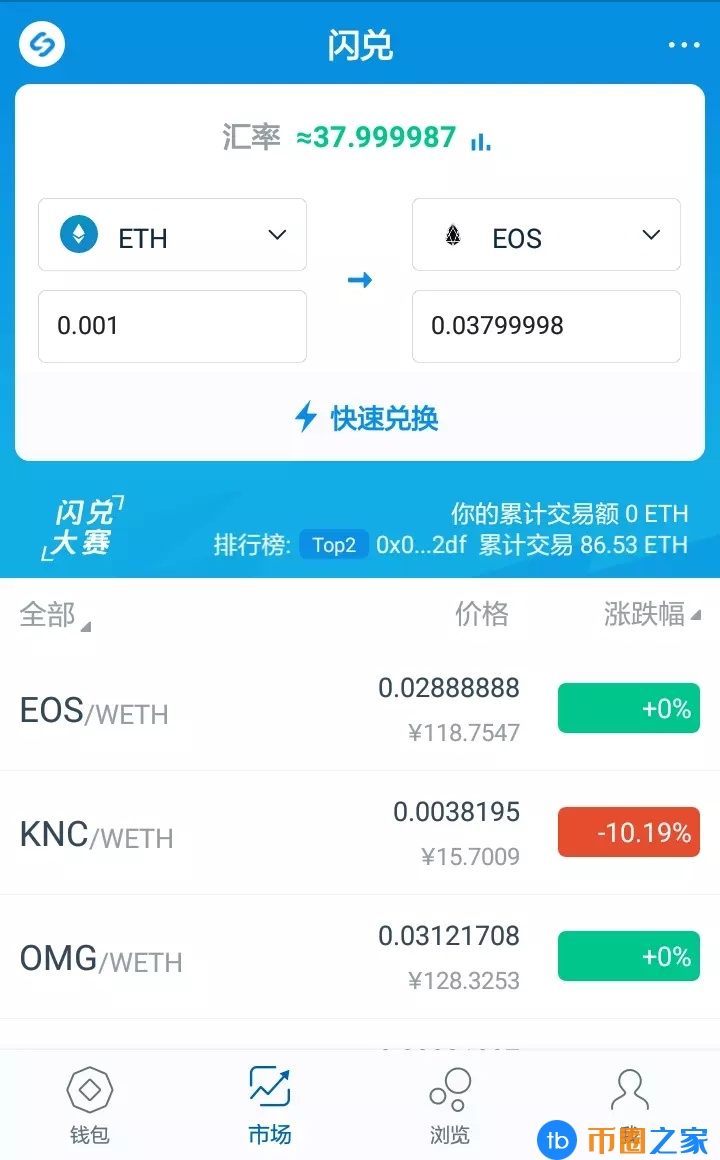Open the 浏览 browse bubbles icon
720x1160 pixels.
coord(450,1090)
